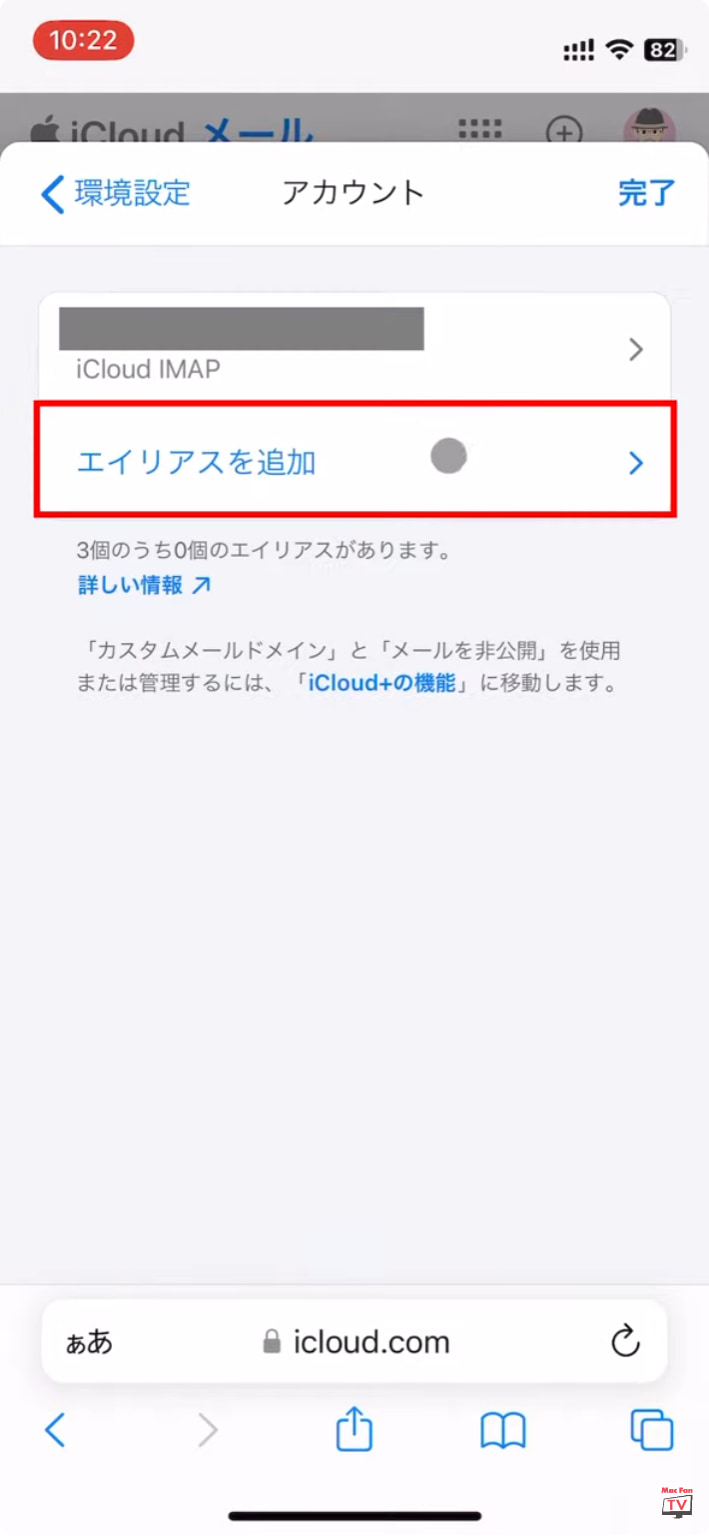
Task: Follow the iCloud+の機能 link
Action: coord(383,685)
